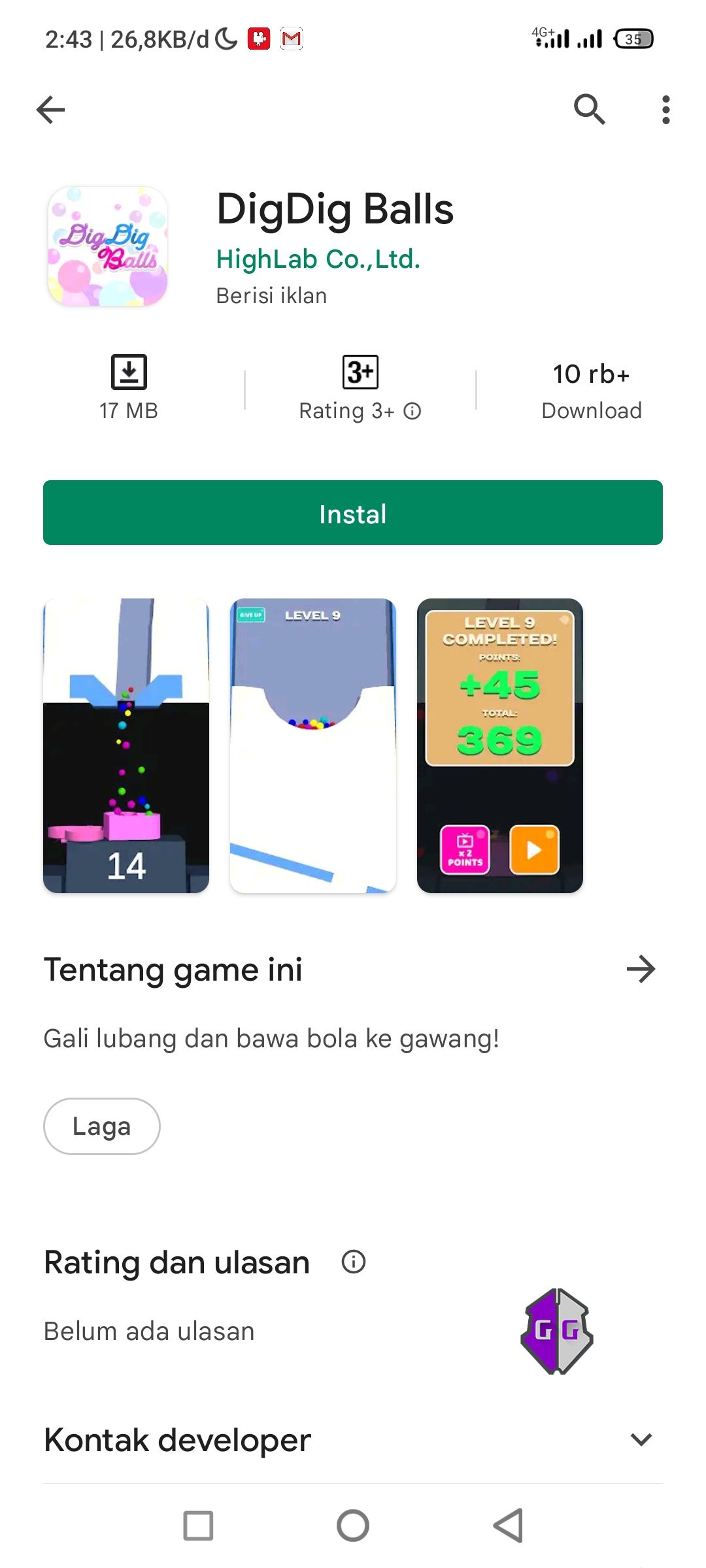
Task: Open the first screenshot showing 14
Action: coord(126,745)
